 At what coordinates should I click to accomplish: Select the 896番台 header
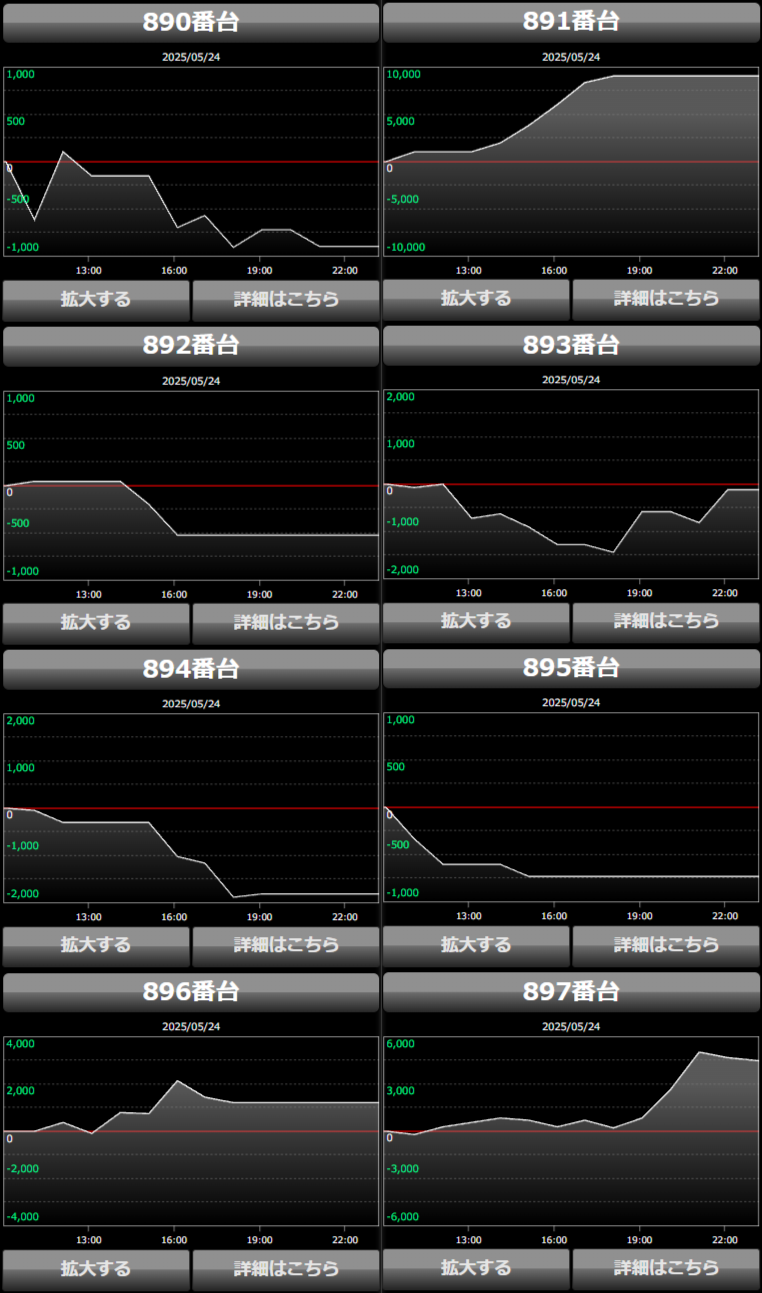(191, 992)
